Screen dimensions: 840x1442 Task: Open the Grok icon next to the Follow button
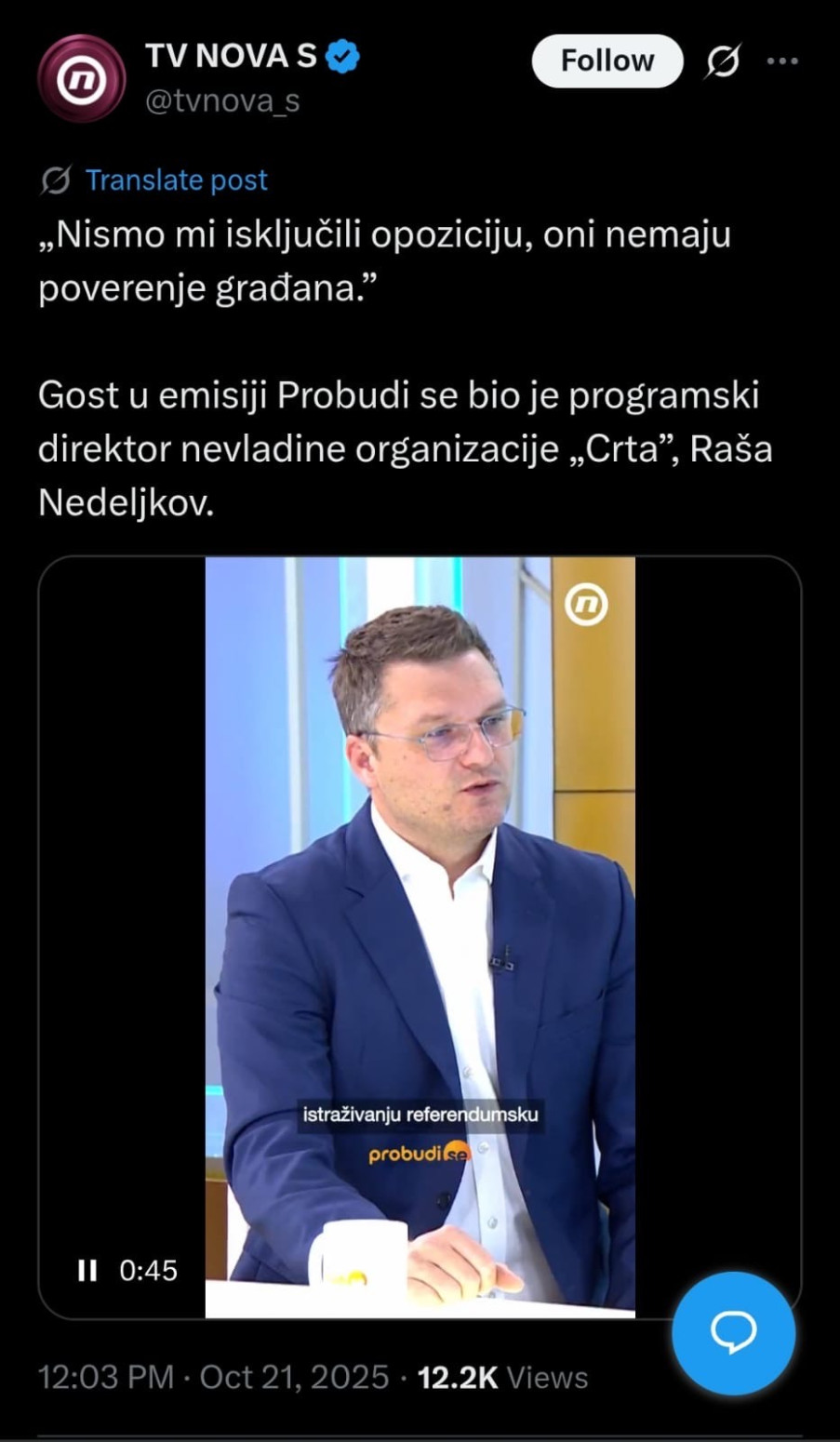coord(721,60)
